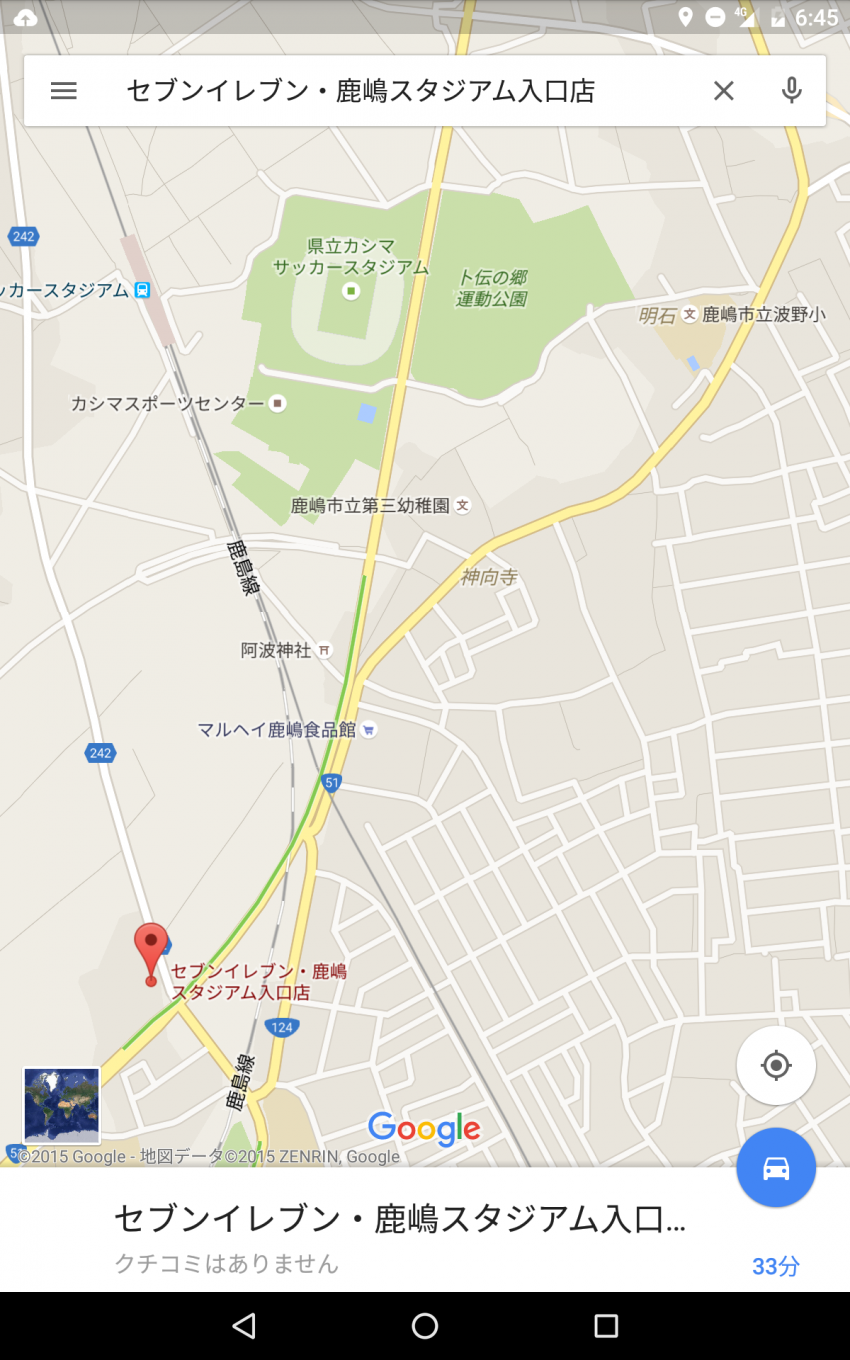The width and height of the screenshot is (850, 1360).
Task: Select 県立カシマサッカースタジアム on the map
Action: pyautogui.click(x=351, y=291)
